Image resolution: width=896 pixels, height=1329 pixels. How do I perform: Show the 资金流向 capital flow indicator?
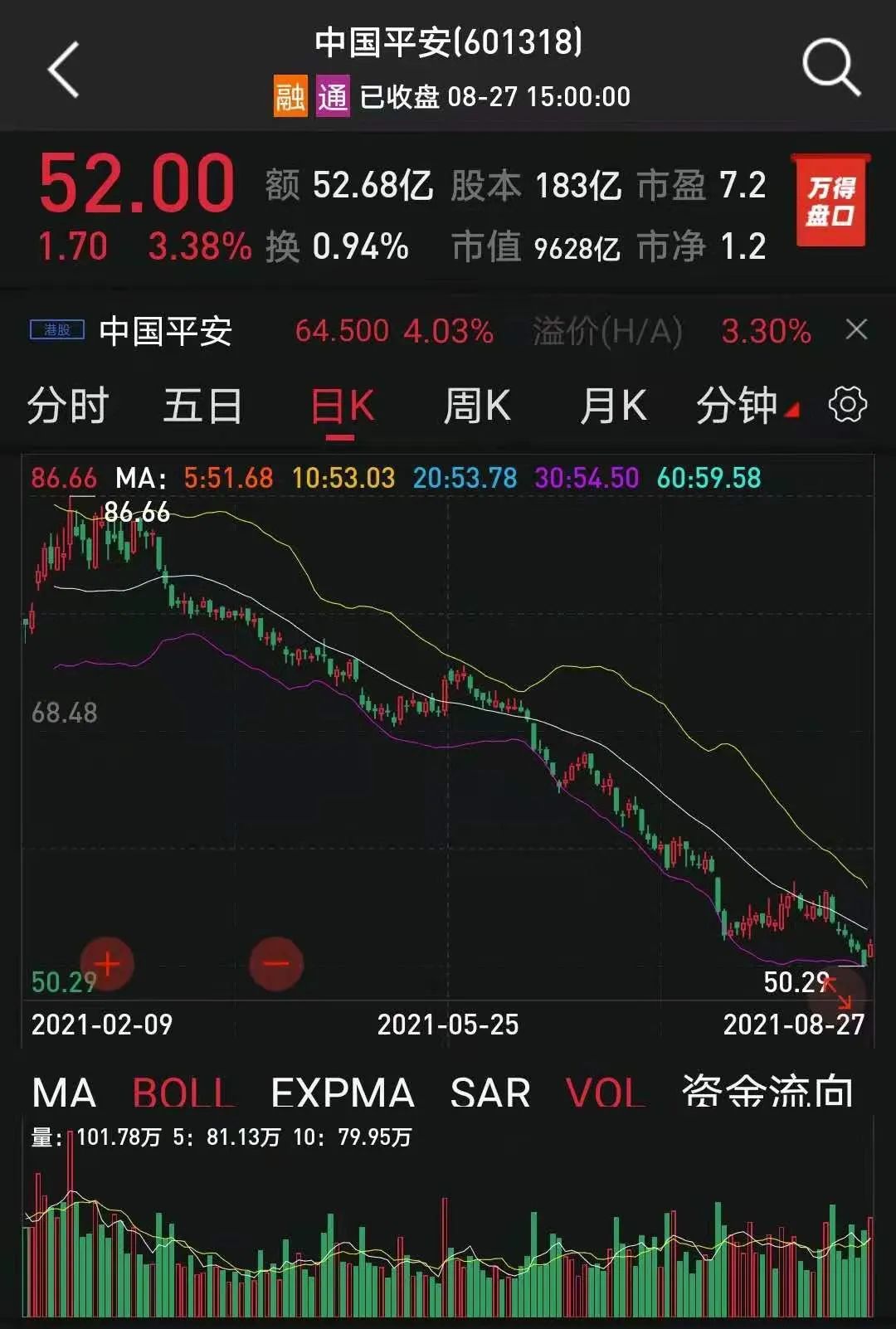tap(767, 1093)
